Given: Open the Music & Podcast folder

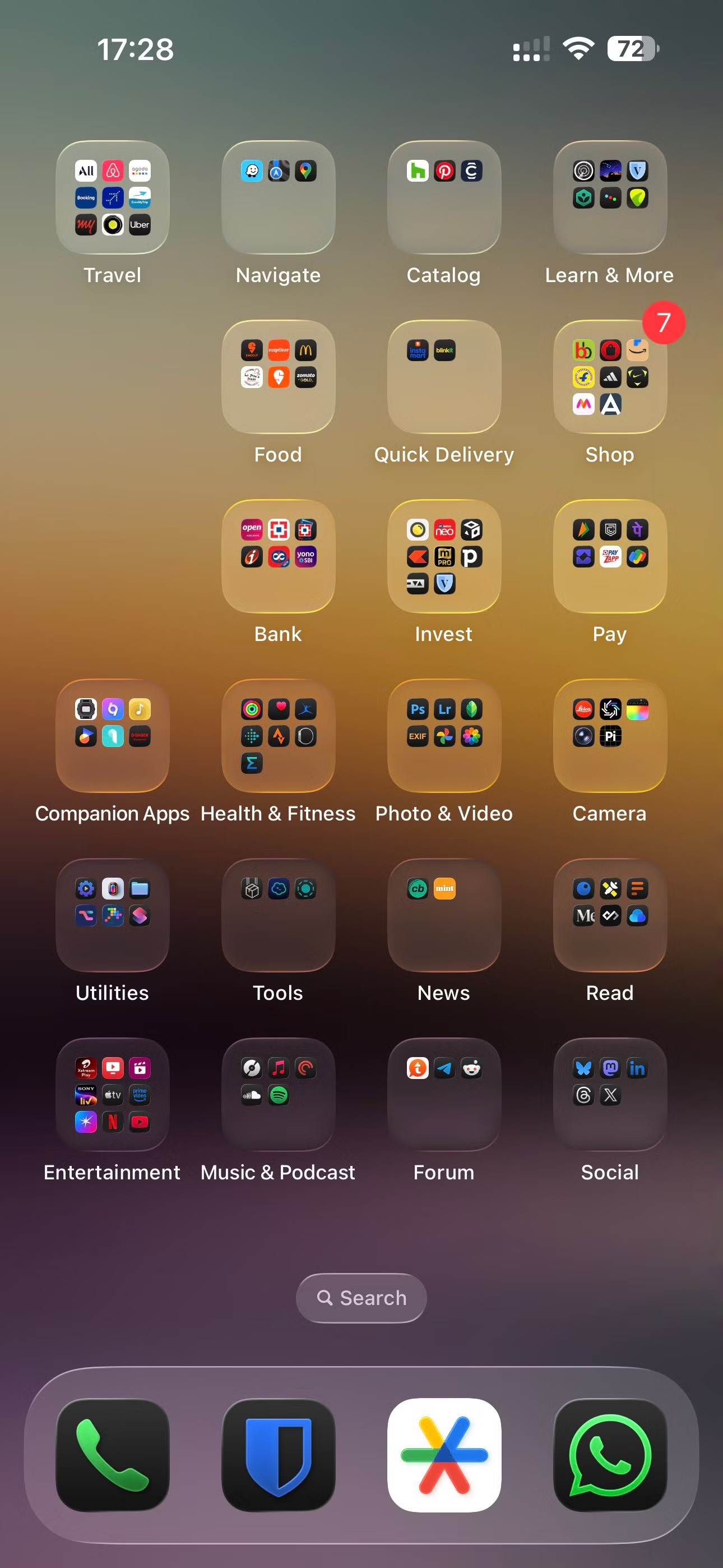Looking at the screenshot, I should pos(278,1095).
